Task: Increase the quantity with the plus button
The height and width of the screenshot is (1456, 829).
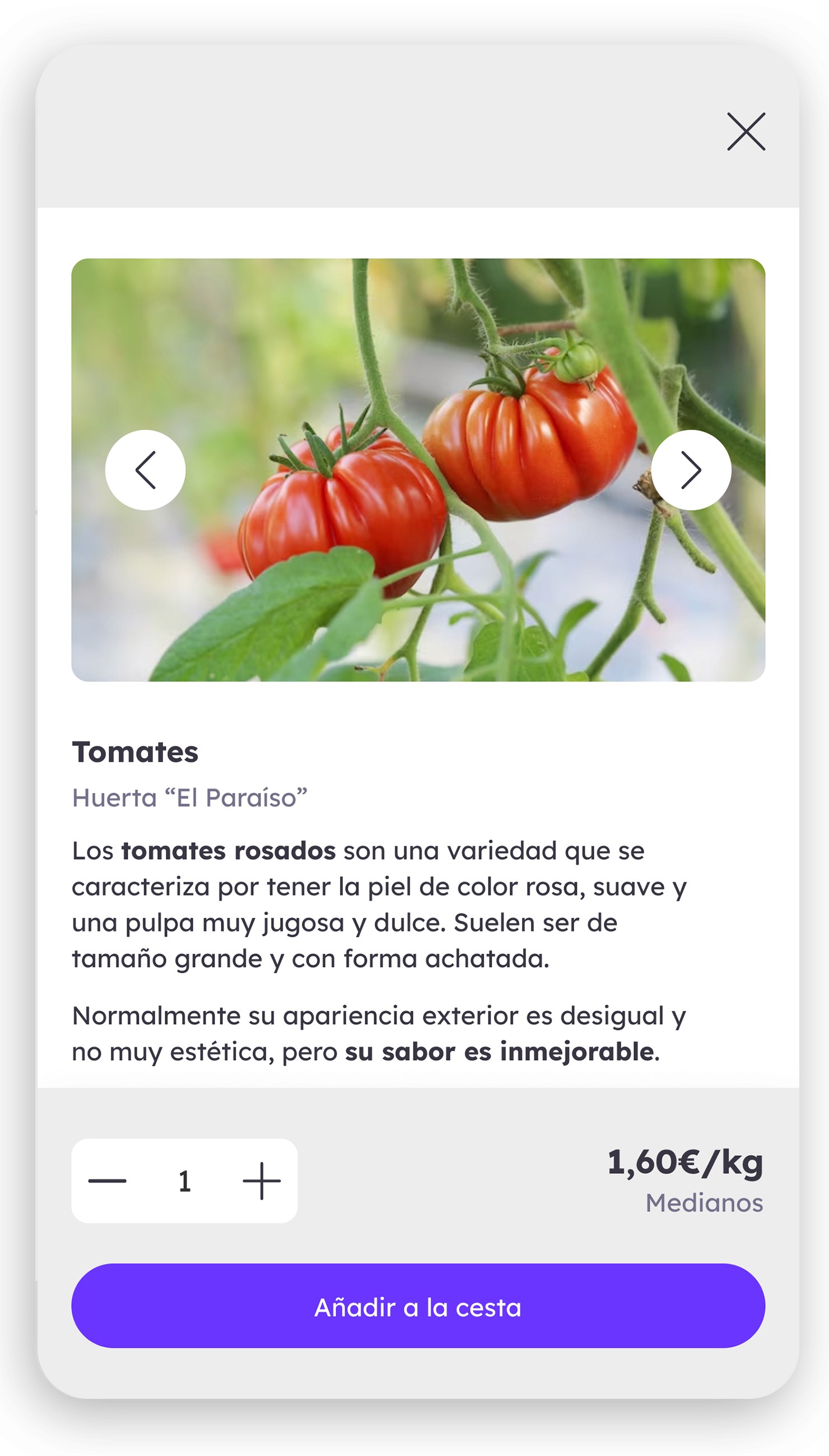Action: [262, 1180]
